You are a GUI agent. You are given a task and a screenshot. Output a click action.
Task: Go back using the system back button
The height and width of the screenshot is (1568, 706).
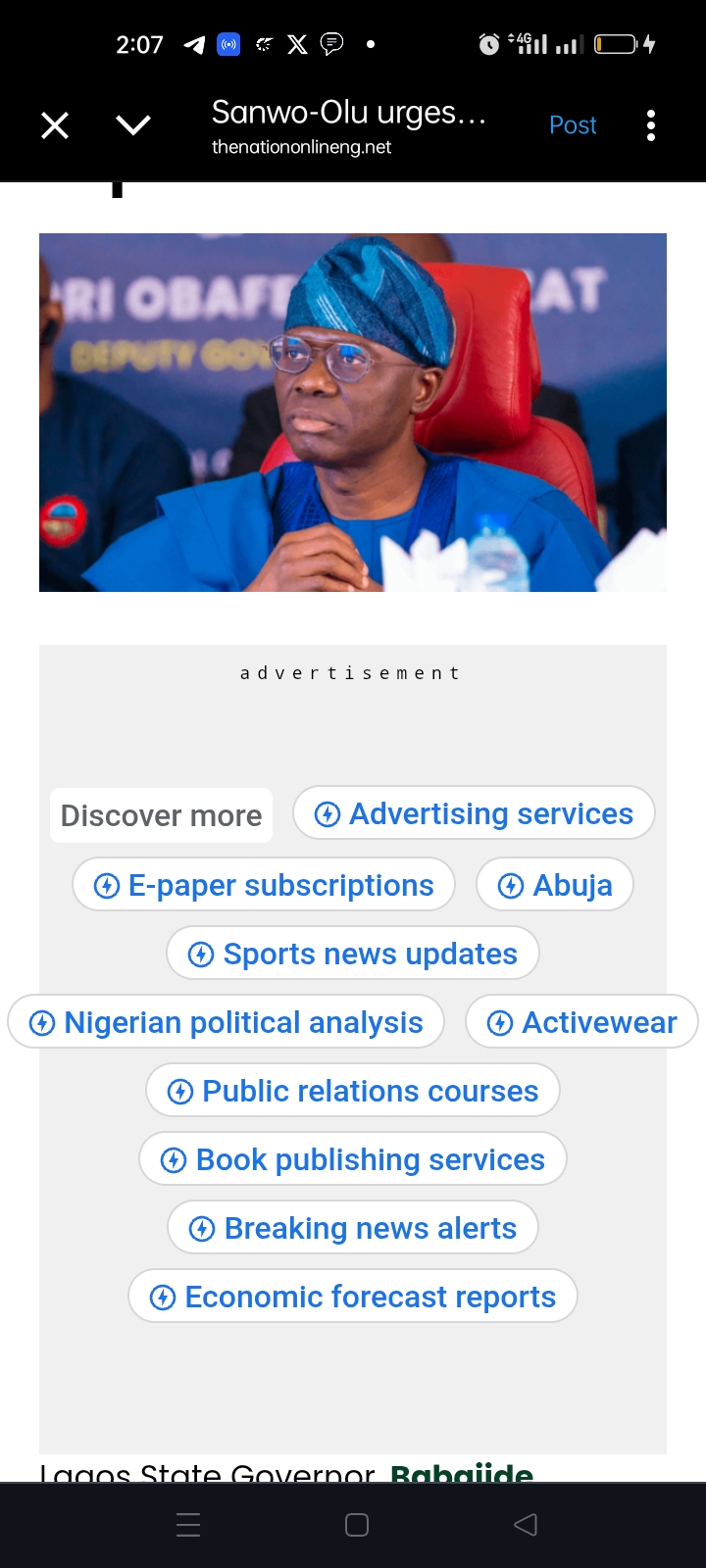coord(526,1525)
